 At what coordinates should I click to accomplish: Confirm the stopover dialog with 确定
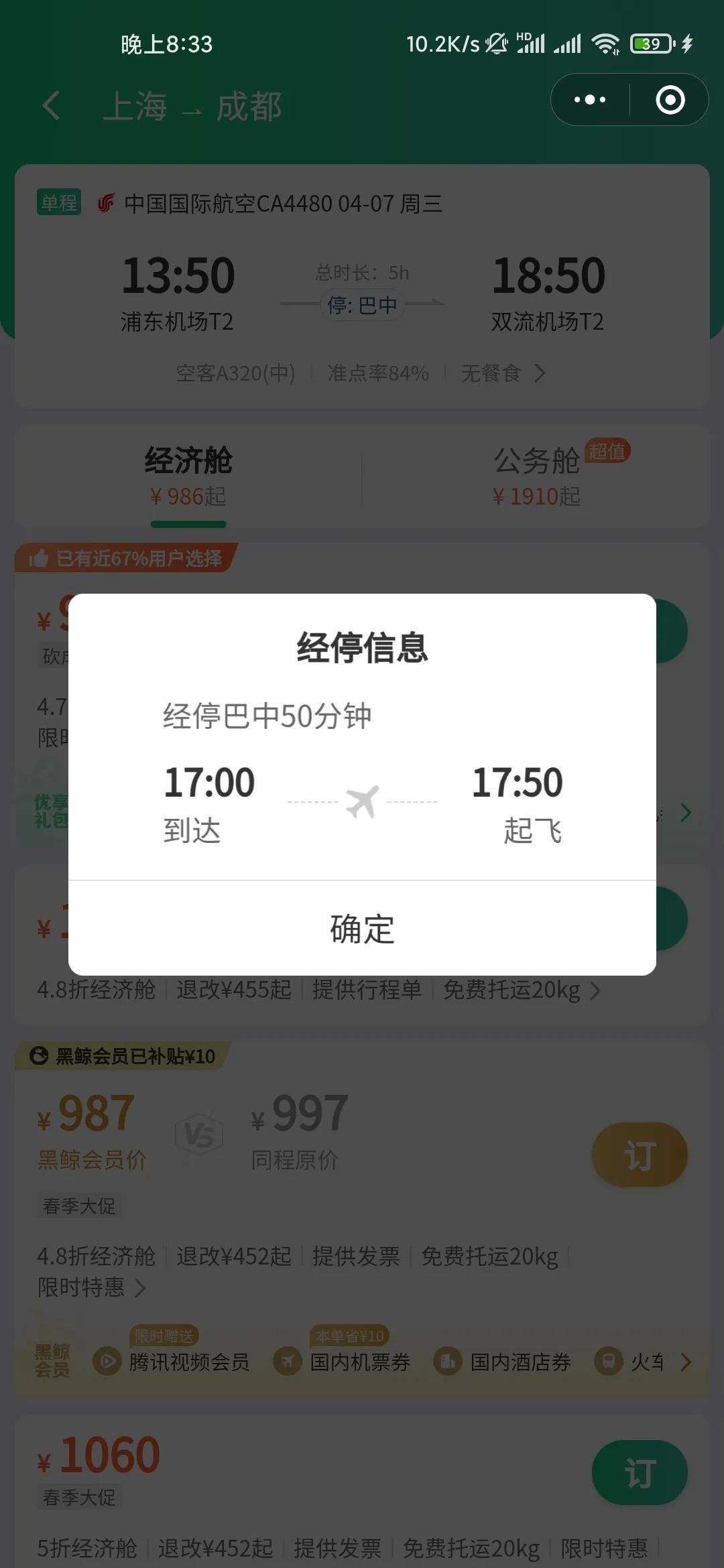coord(362,928)
